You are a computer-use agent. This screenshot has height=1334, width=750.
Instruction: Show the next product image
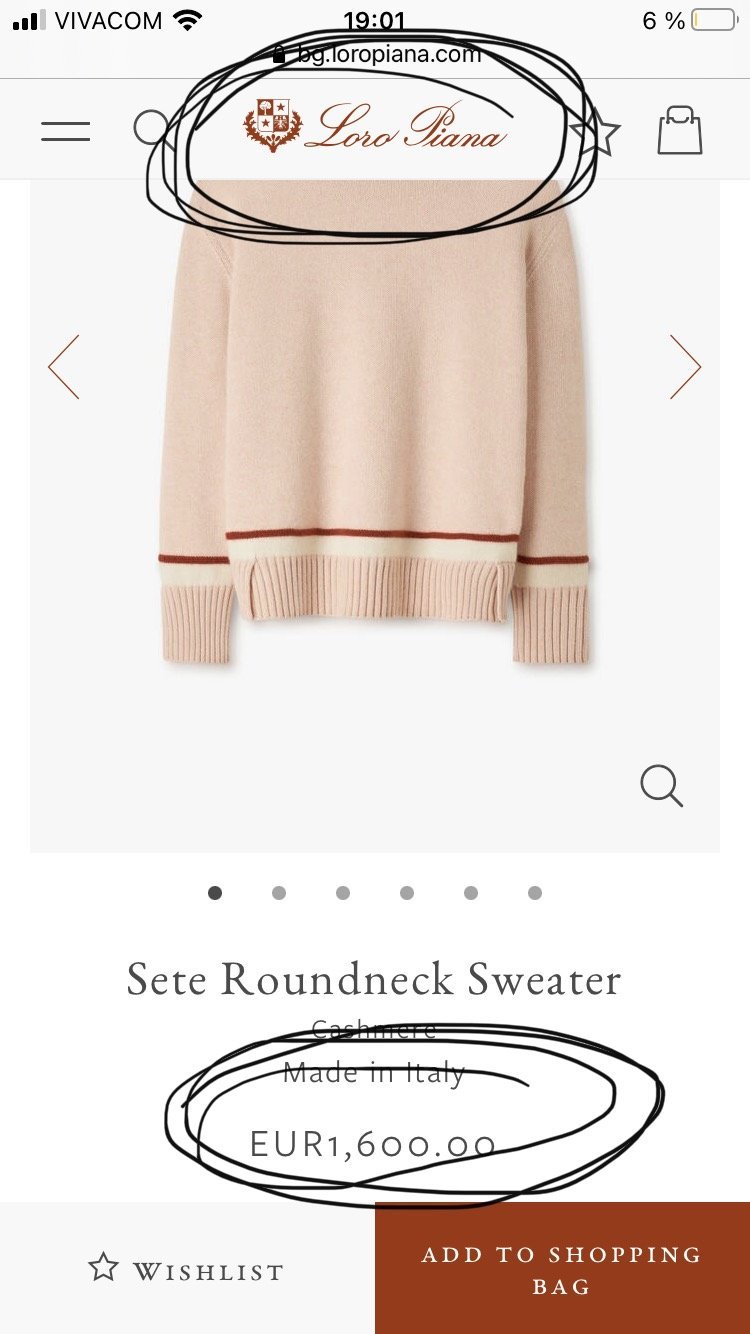[685, 367]
